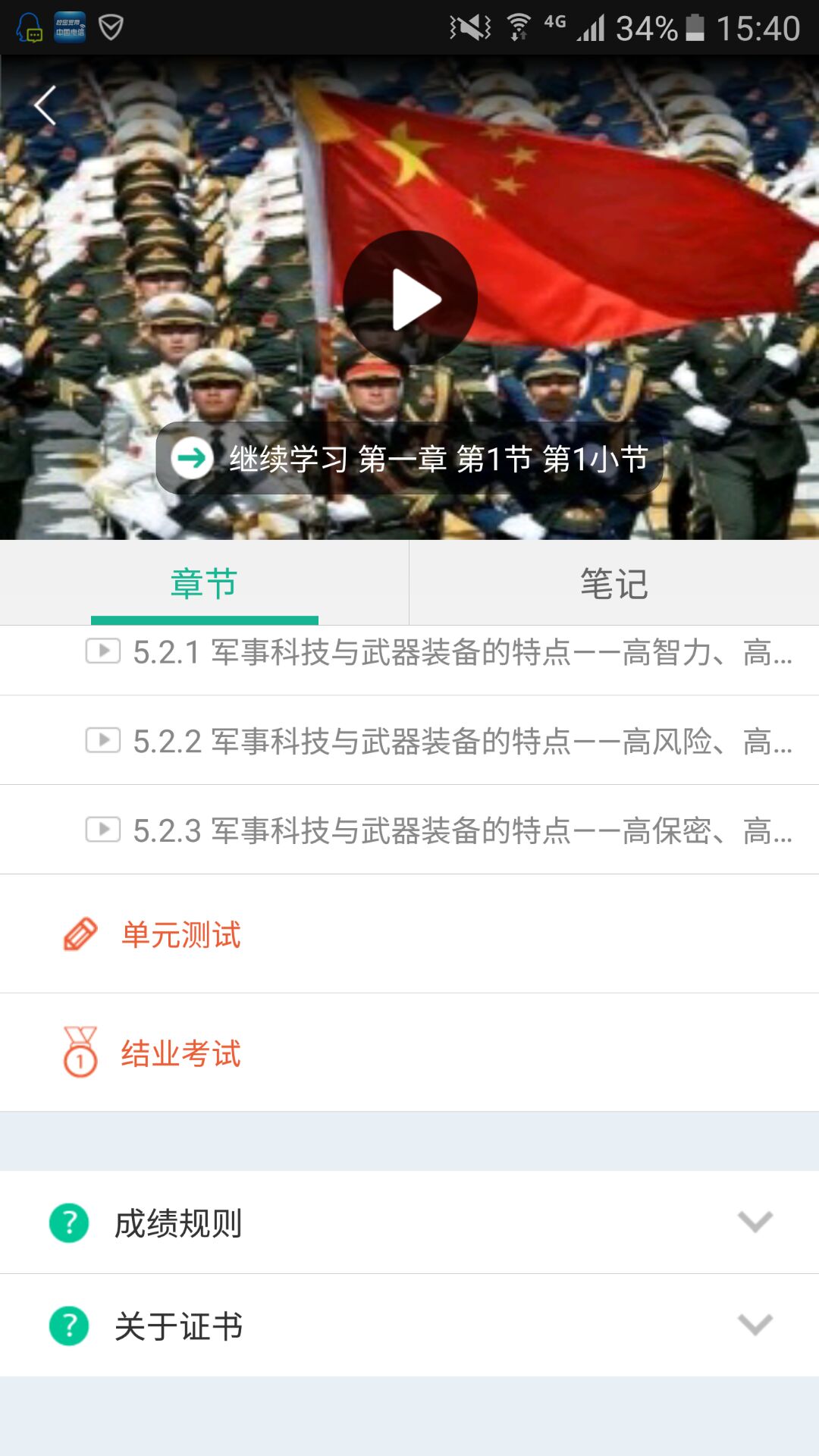Open lesson 5.2.3 高保密

point(440,830)
